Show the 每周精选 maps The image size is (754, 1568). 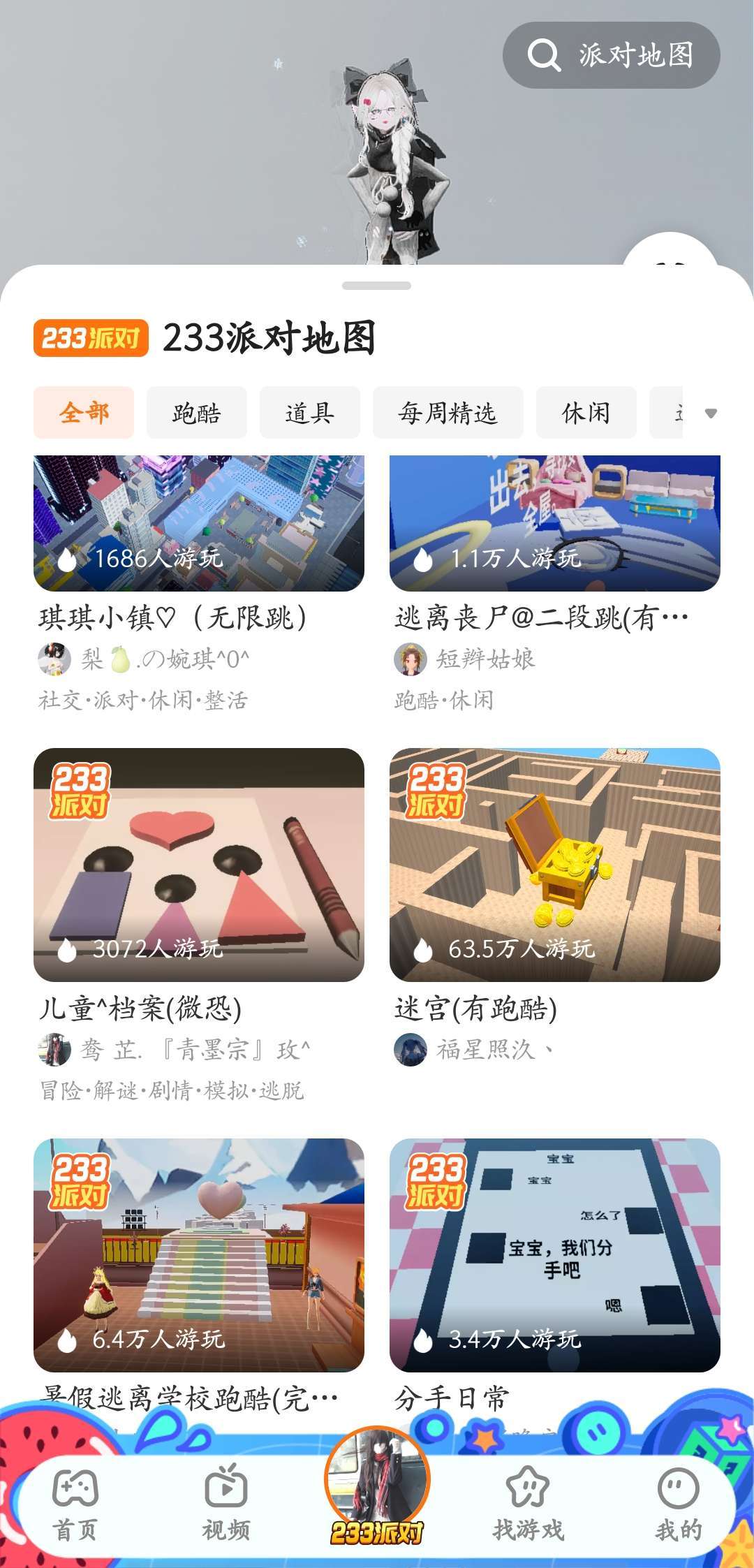click(x=448, y=413)
